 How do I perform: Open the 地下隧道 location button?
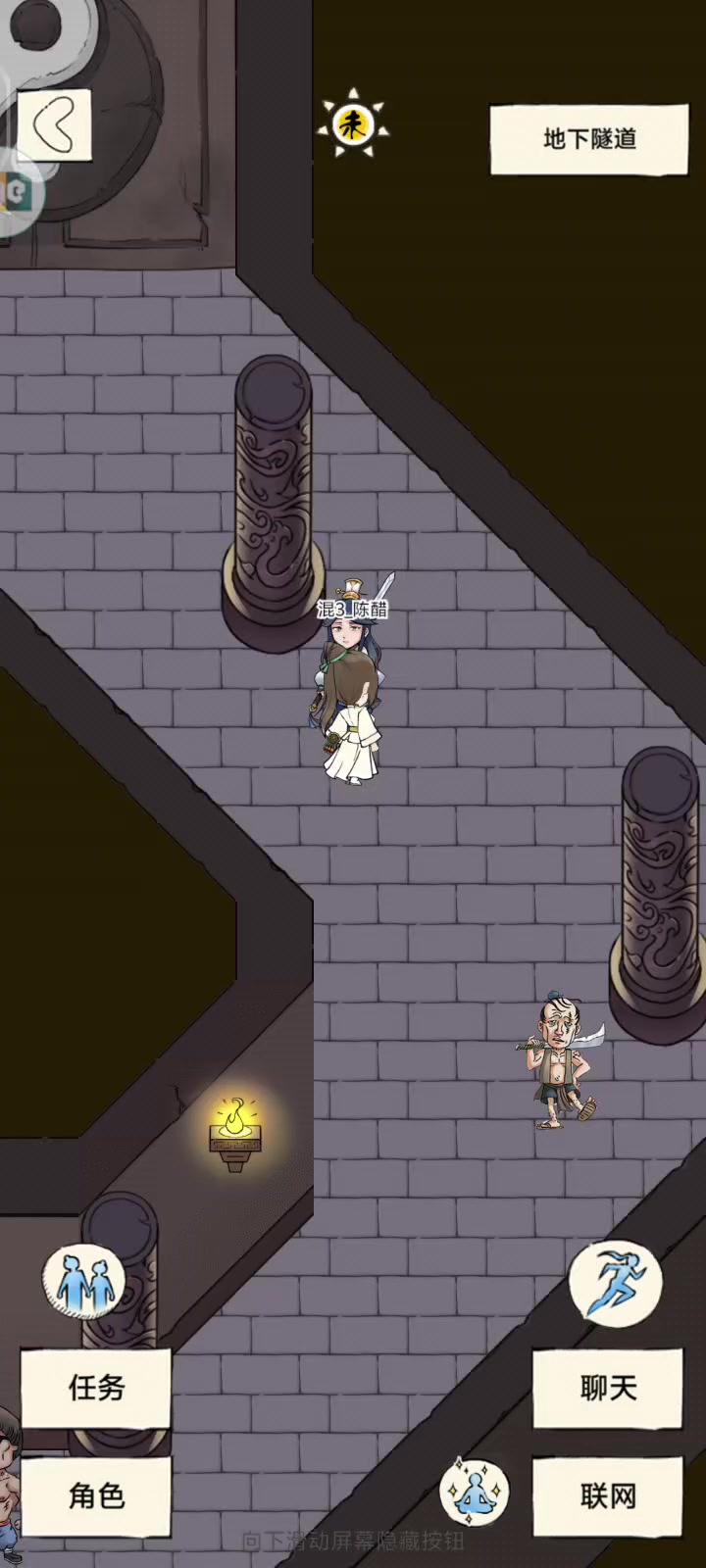coord(589,139)
